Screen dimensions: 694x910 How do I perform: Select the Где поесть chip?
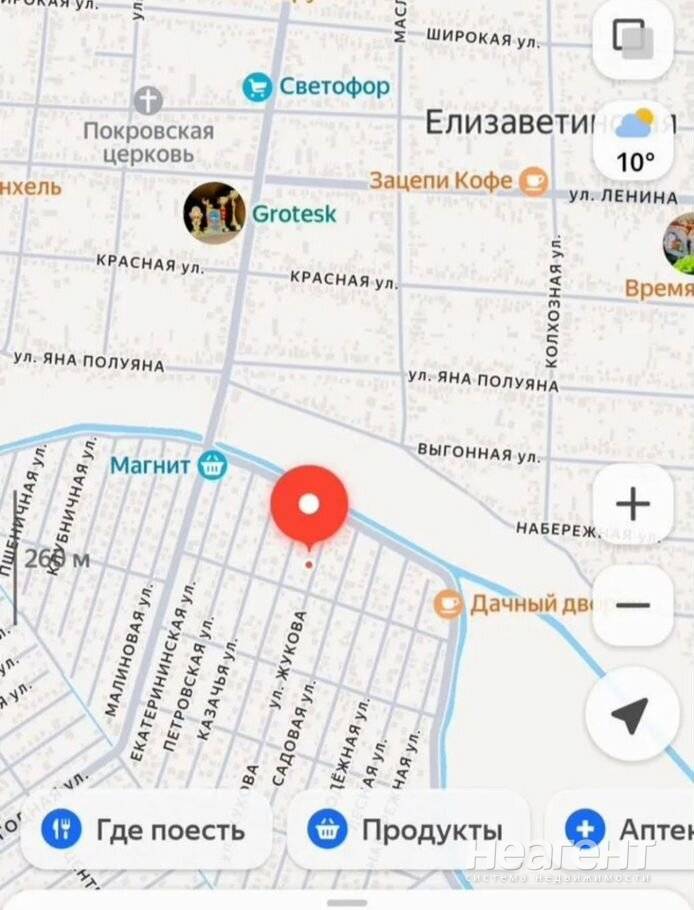(x=146, y=830)
